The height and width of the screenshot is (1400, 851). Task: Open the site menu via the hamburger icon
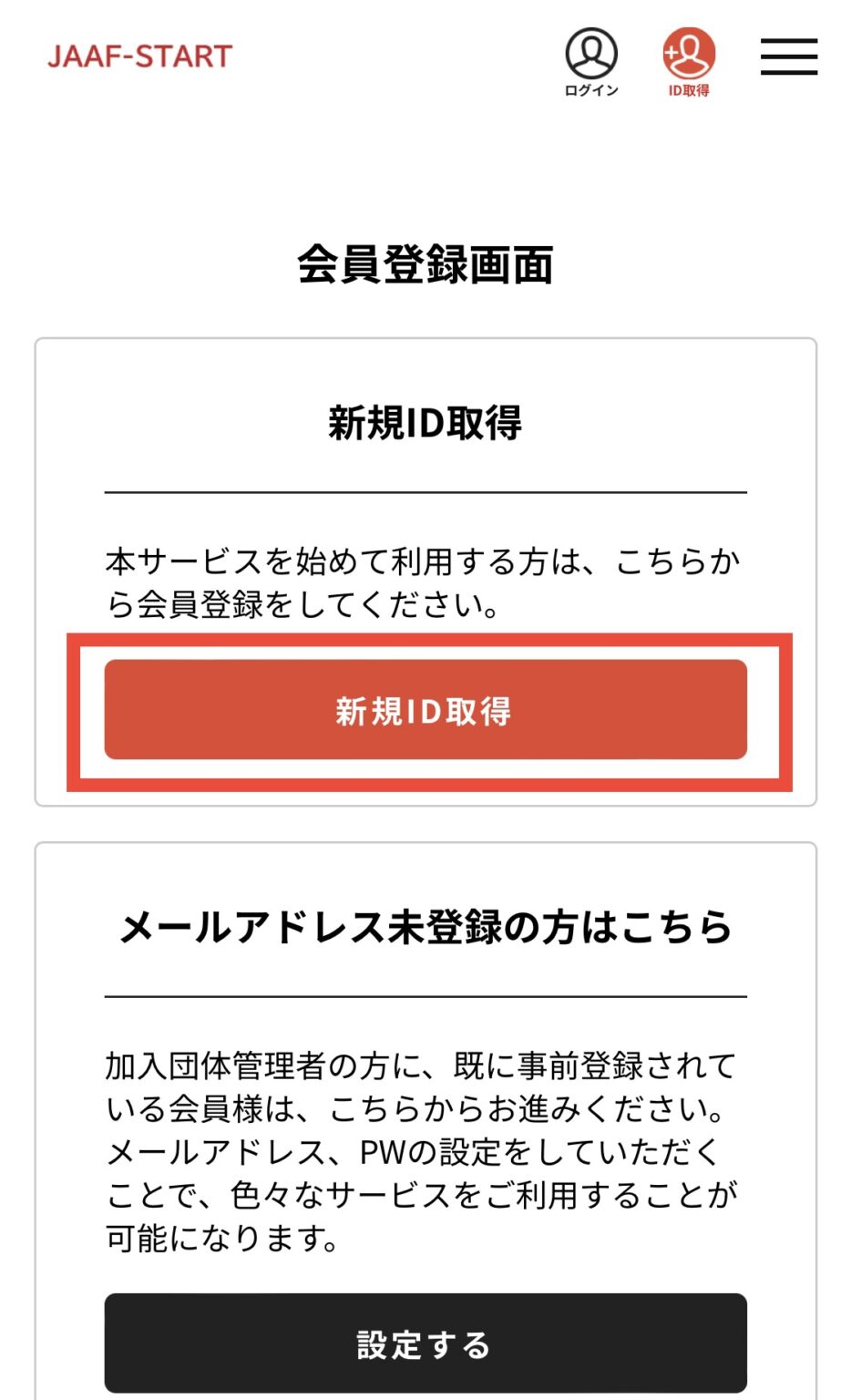tap(789, 57)
